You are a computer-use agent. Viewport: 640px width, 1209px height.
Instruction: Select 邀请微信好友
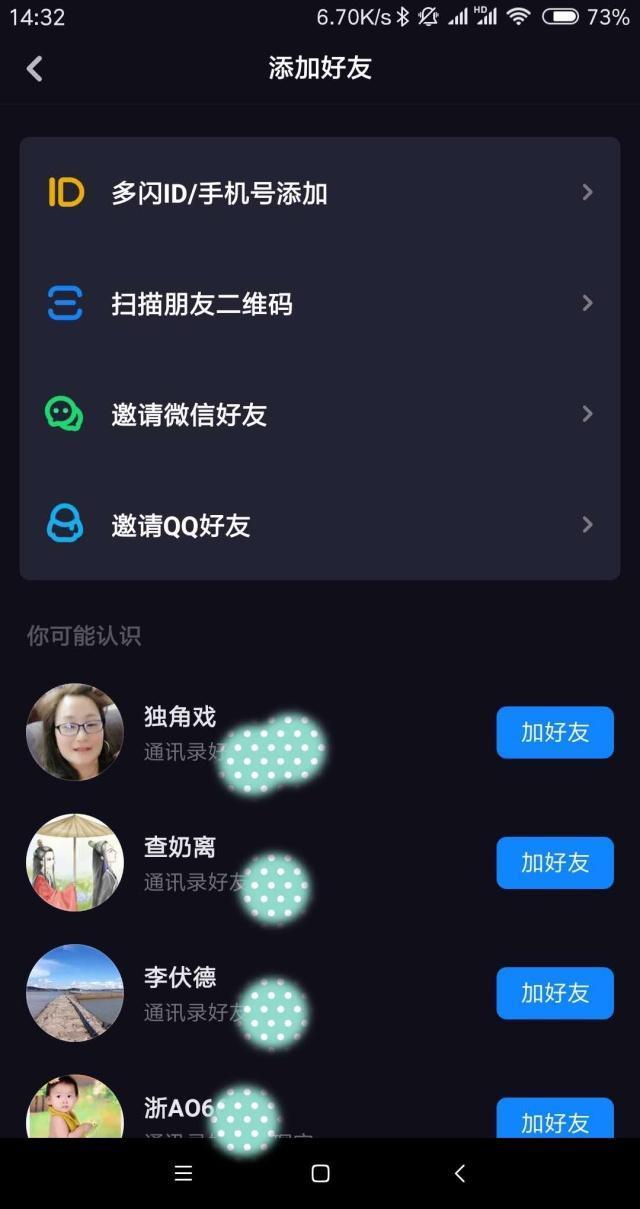pyautogui.click(x=319, y=414)
